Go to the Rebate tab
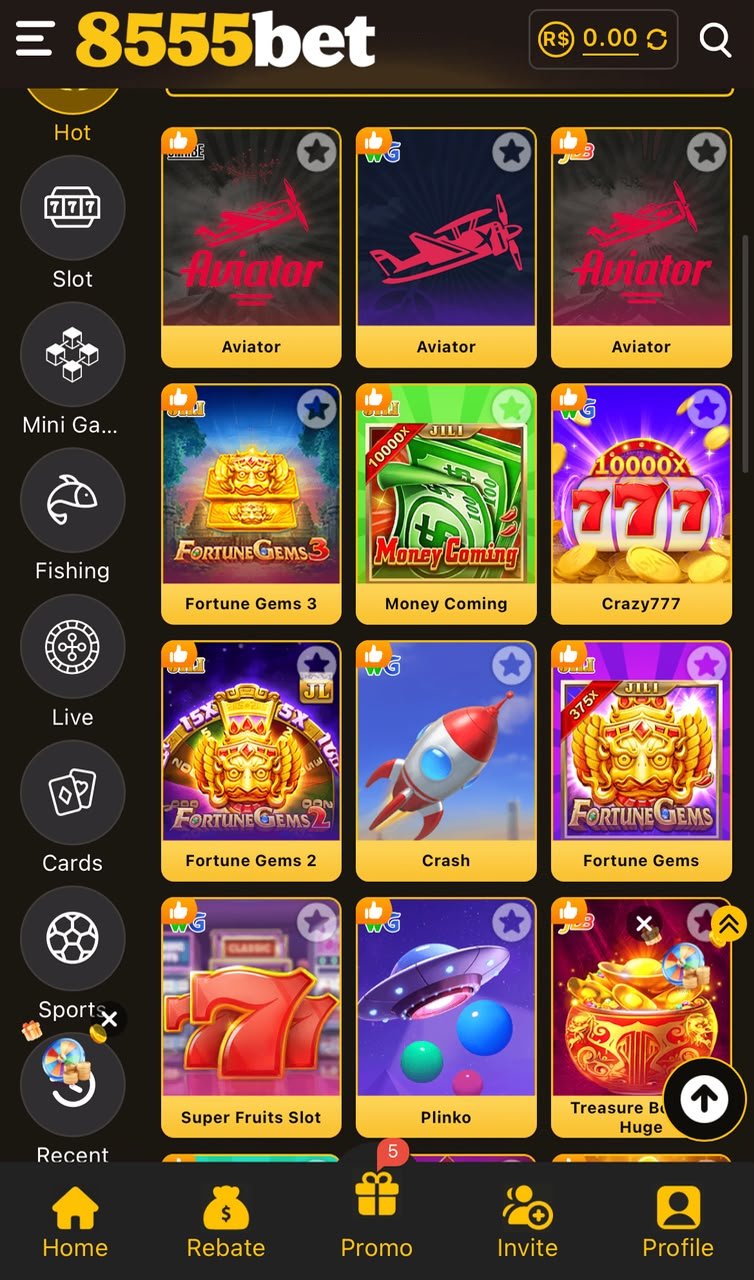The image size is (754, 1280). pyautogui.click(x=226, y=1223)
